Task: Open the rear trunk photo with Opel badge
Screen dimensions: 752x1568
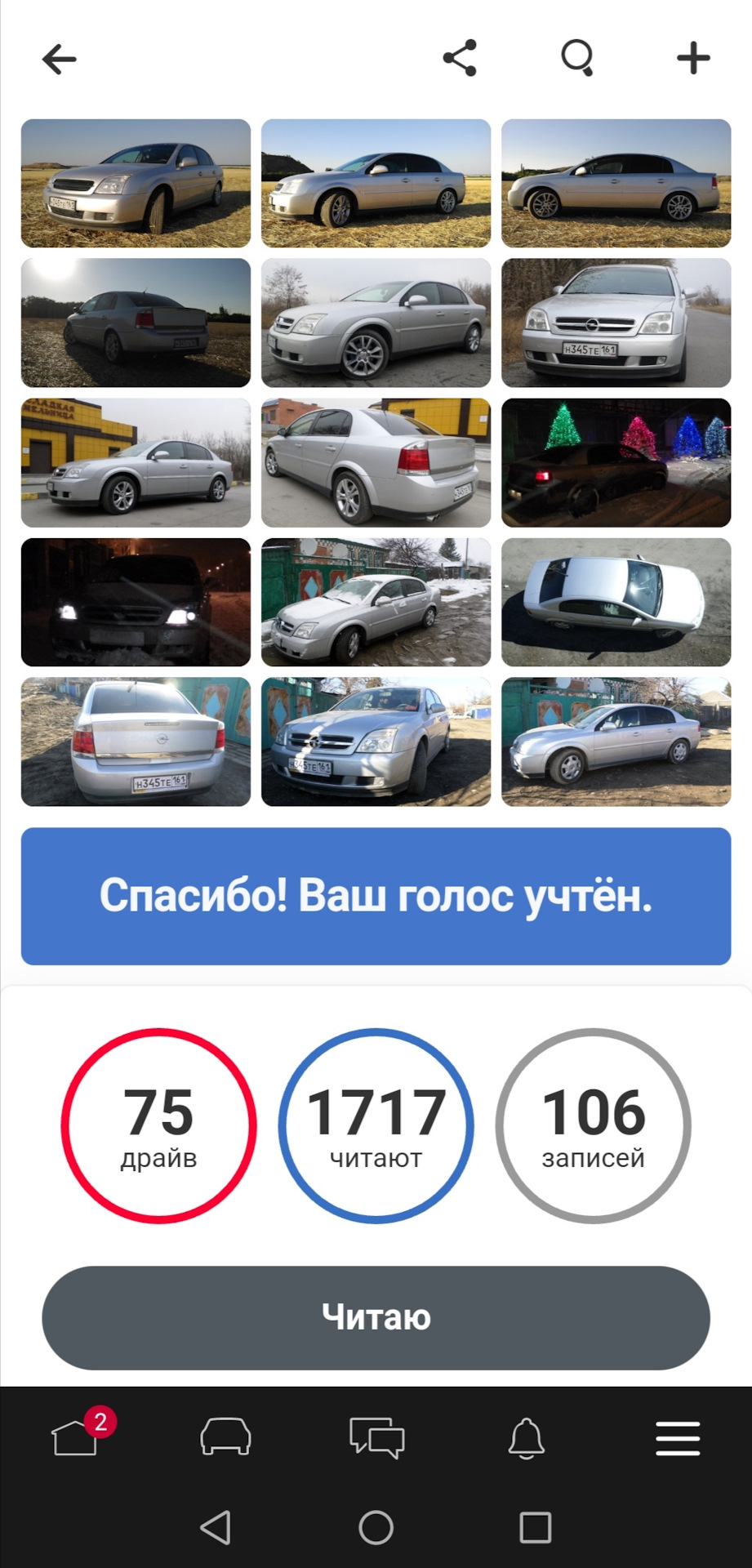Action: pyautogui.click(x=136, y=742)
